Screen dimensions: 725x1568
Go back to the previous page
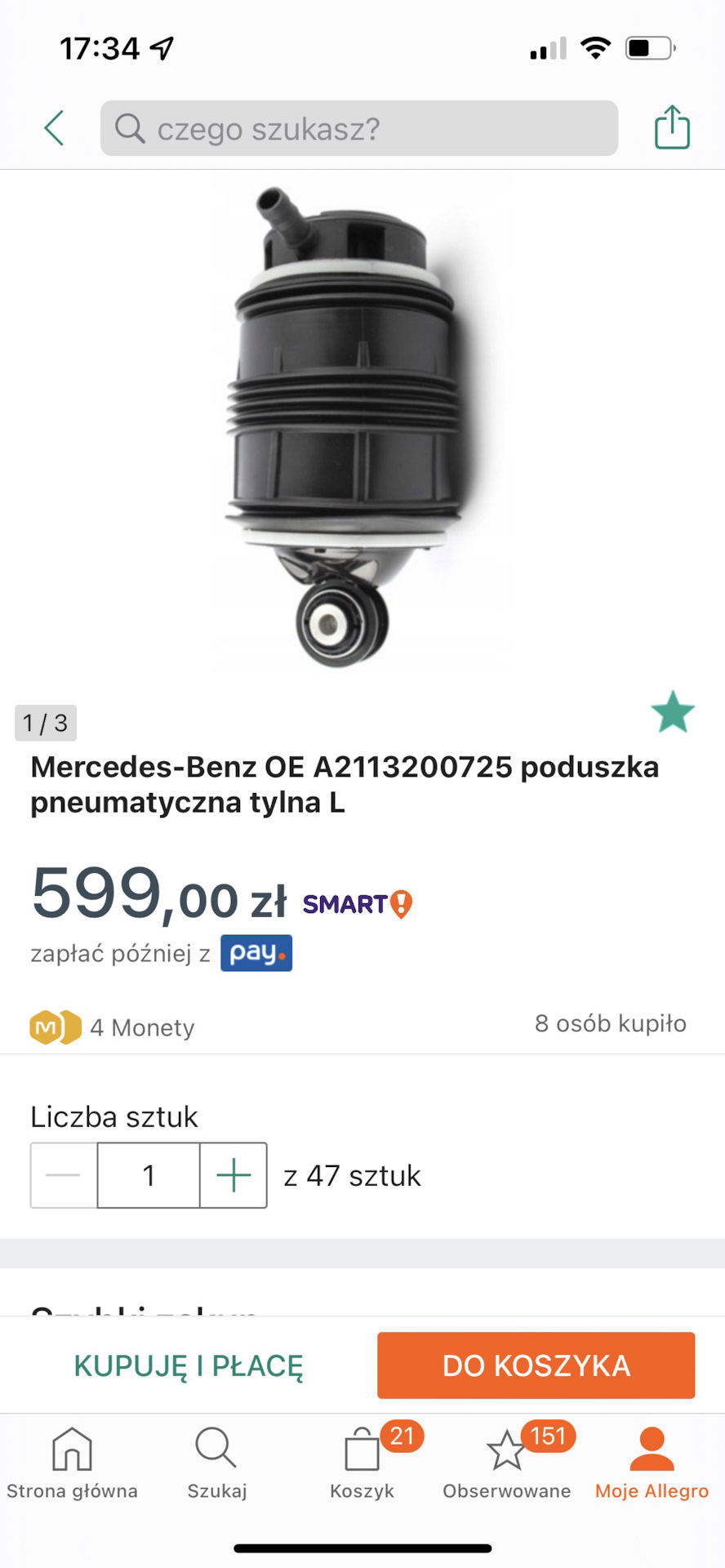tap(54, 128)
